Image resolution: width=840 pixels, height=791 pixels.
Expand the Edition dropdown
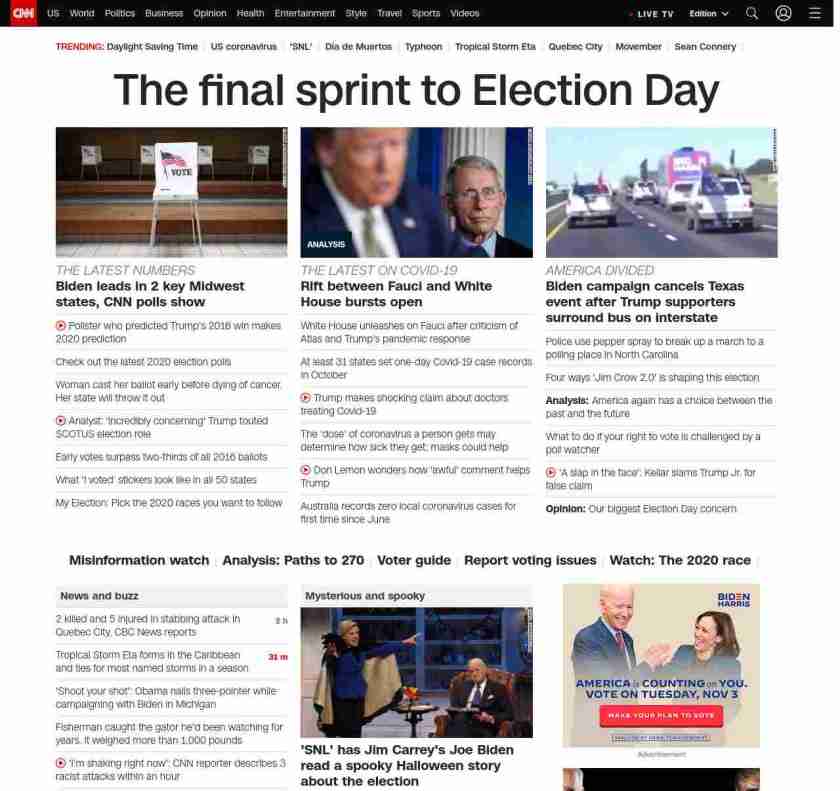click(x=709, y=14)
